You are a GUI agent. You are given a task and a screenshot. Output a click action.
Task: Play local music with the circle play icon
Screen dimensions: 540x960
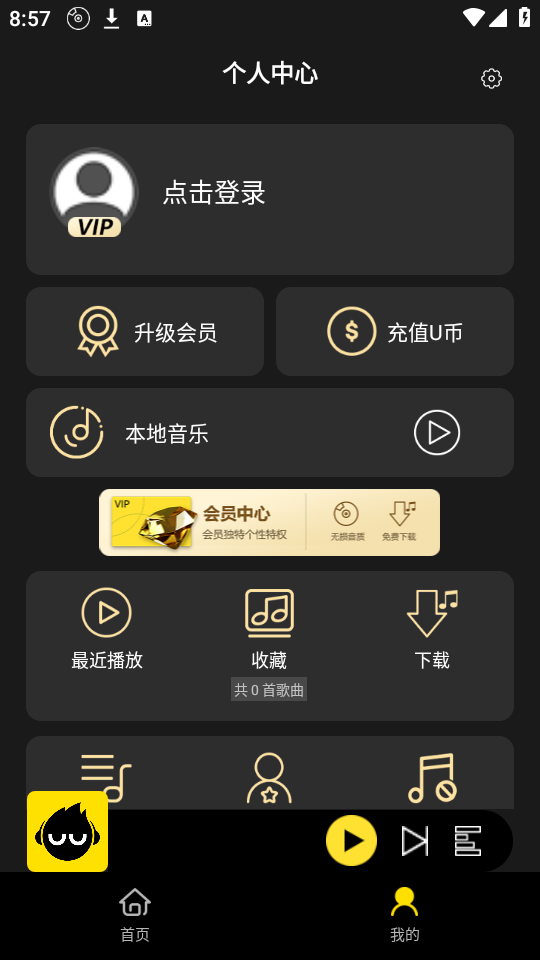[437, 432]
